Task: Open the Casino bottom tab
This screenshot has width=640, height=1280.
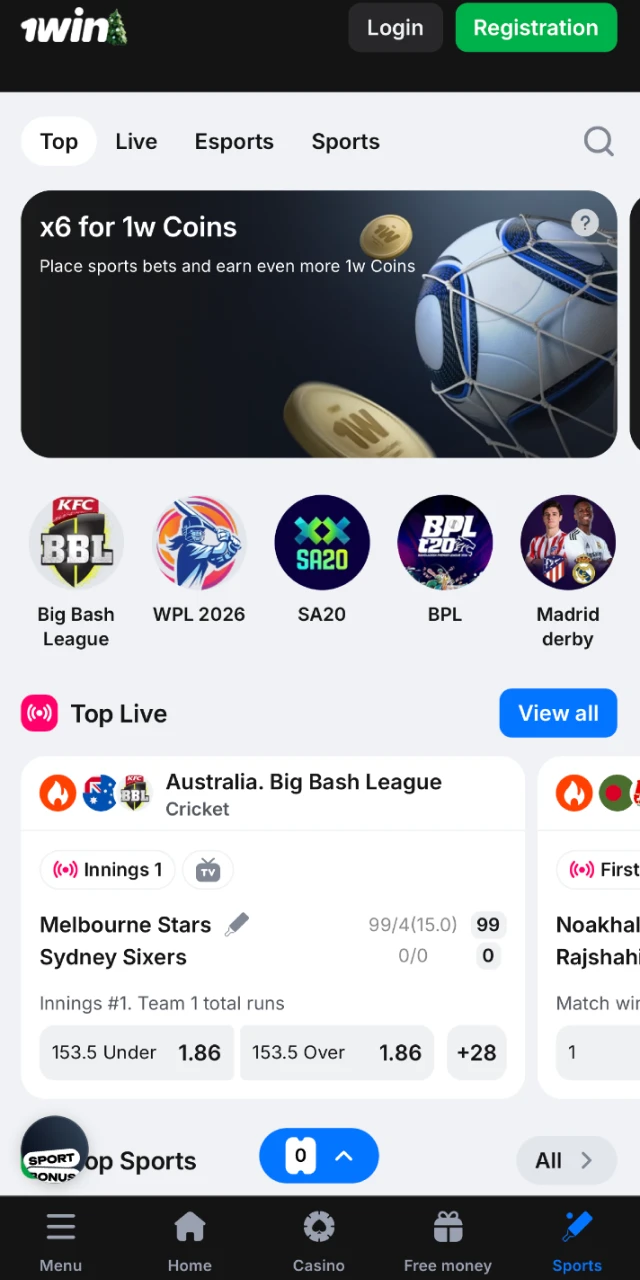Action: click(x=319, y=1242)
